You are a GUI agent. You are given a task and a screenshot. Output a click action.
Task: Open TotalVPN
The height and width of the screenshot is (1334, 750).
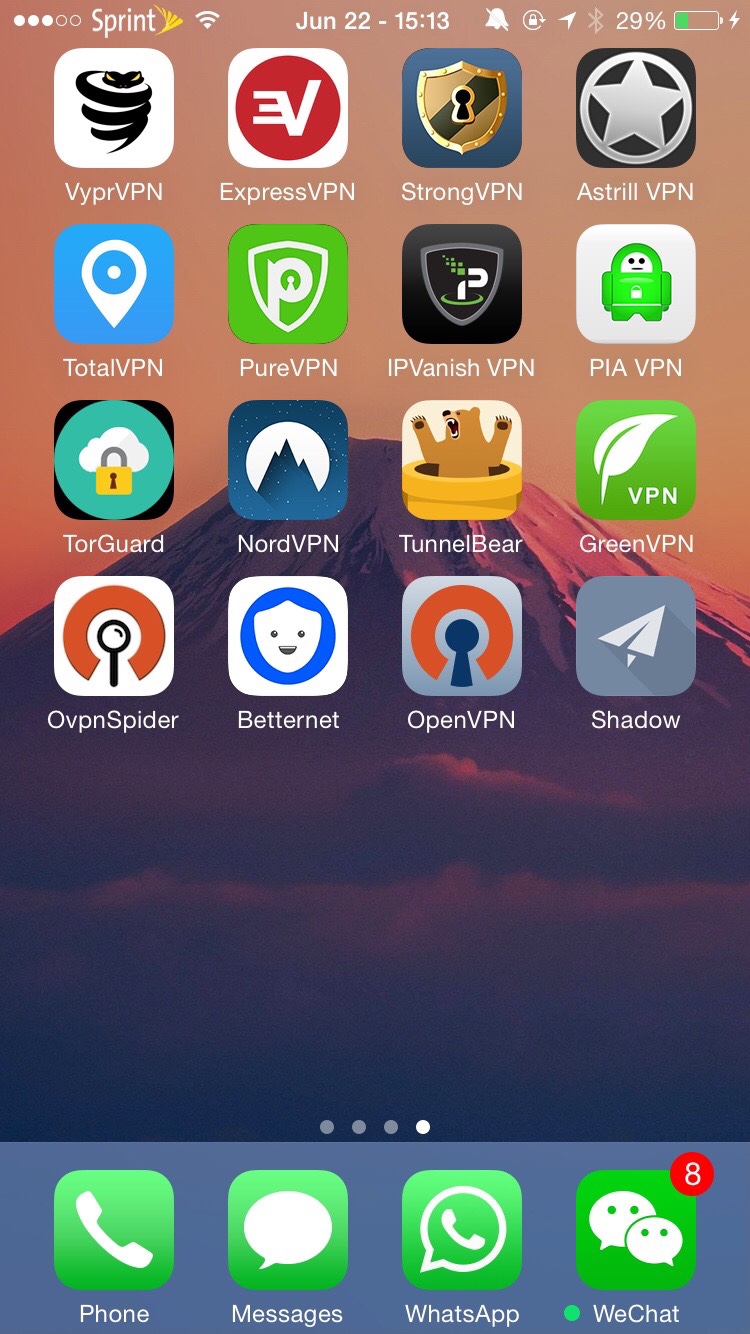click(x=114, y=284)
